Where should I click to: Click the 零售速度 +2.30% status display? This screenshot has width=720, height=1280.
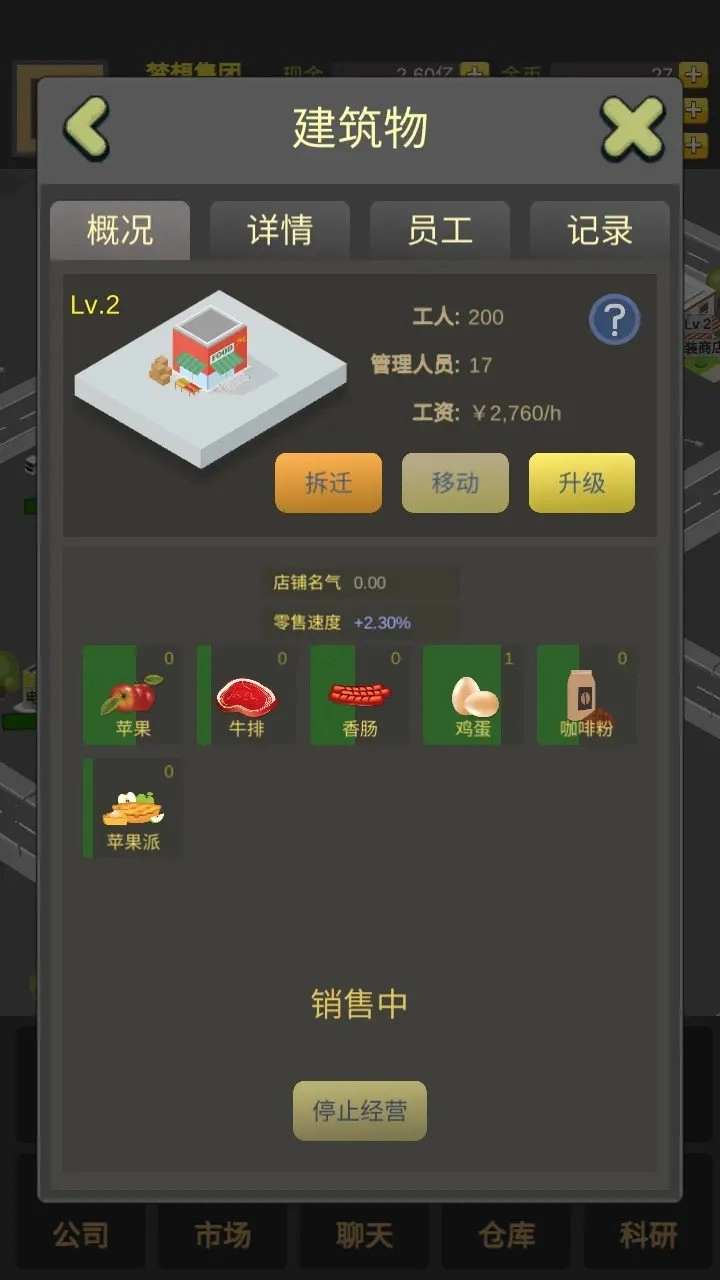click(x=360, y=621)
